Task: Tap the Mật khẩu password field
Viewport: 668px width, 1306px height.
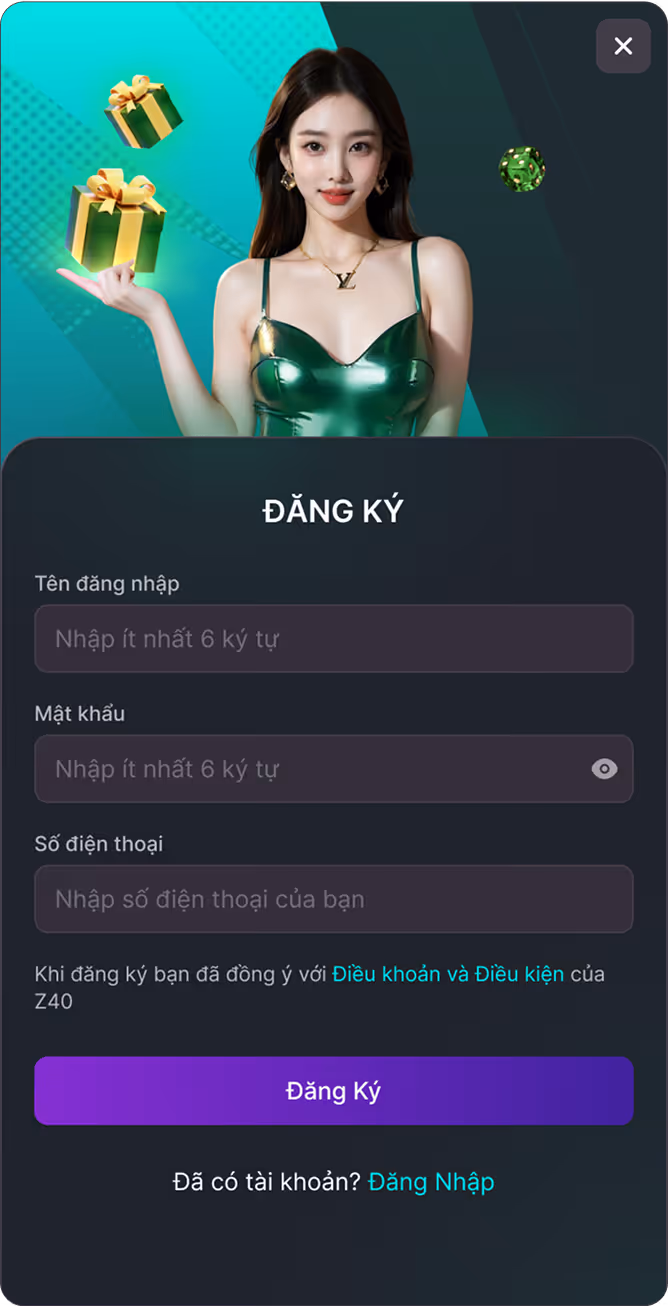Action: click(x=310, y=768)
